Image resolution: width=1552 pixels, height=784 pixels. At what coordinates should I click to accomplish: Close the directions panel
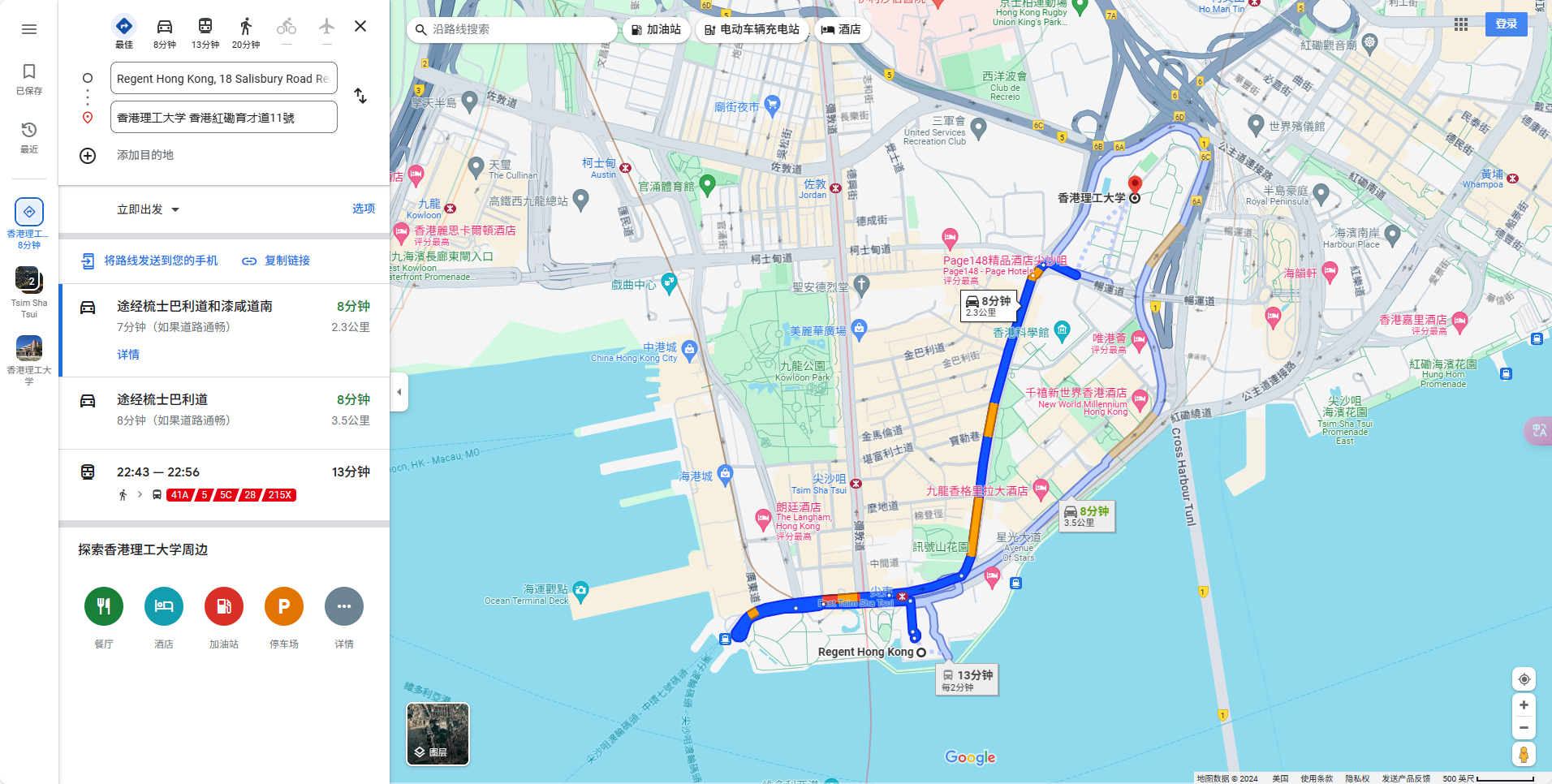pos(360,26)
